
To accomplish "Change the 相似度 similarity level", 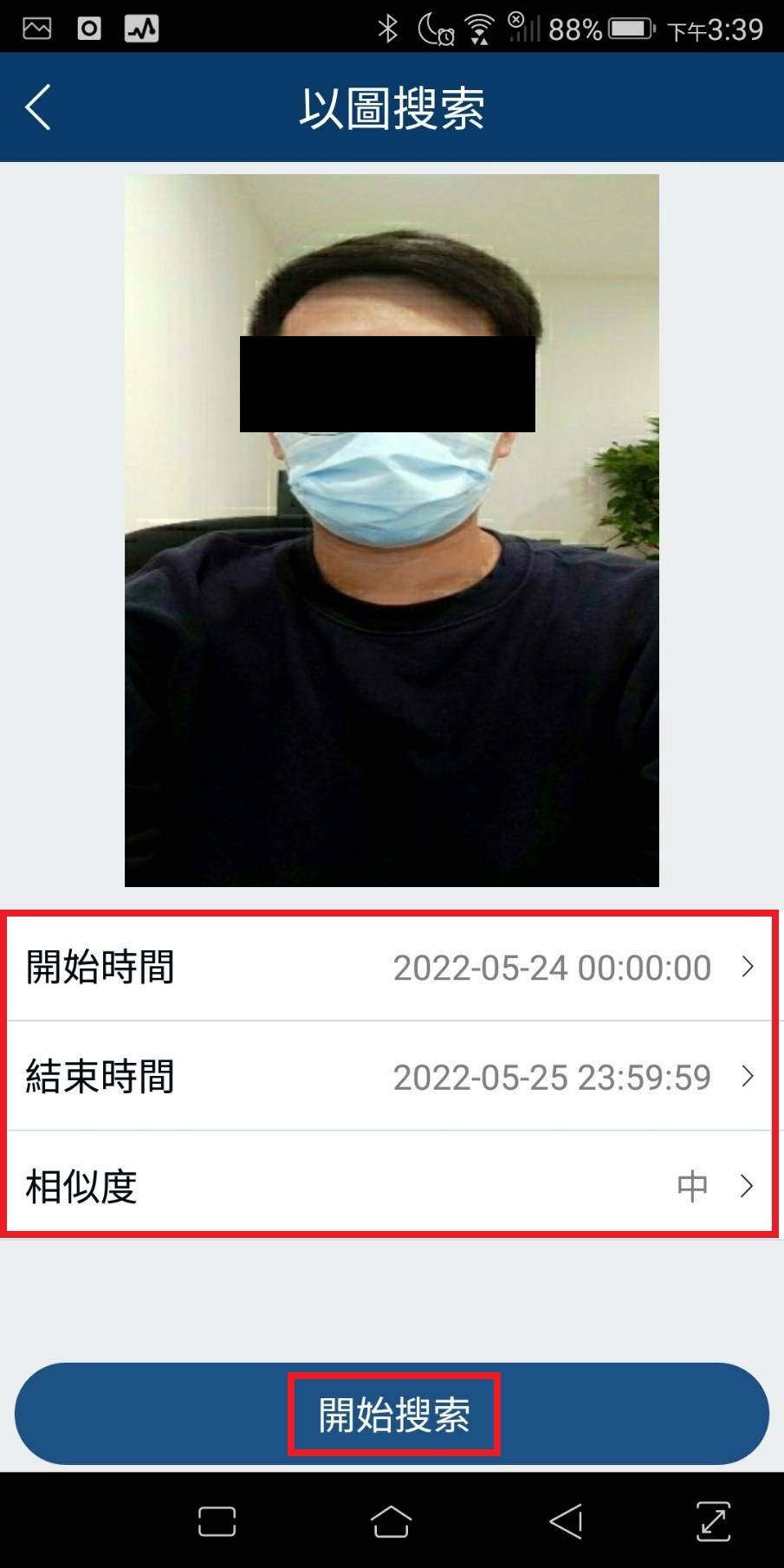I will tap(392, 1185).
